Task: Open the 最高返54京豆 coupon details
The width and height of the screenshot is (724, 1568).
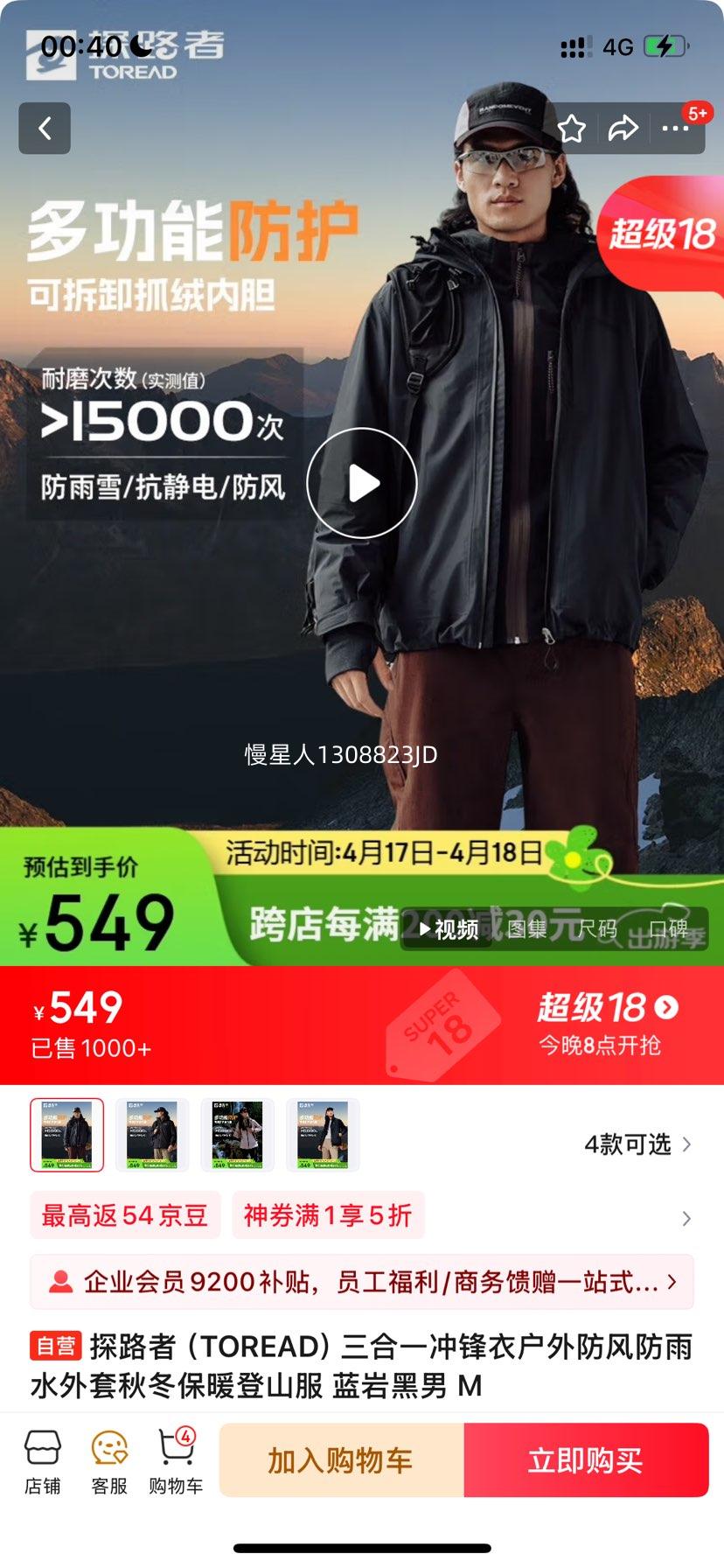Action: coord(125,1215)
